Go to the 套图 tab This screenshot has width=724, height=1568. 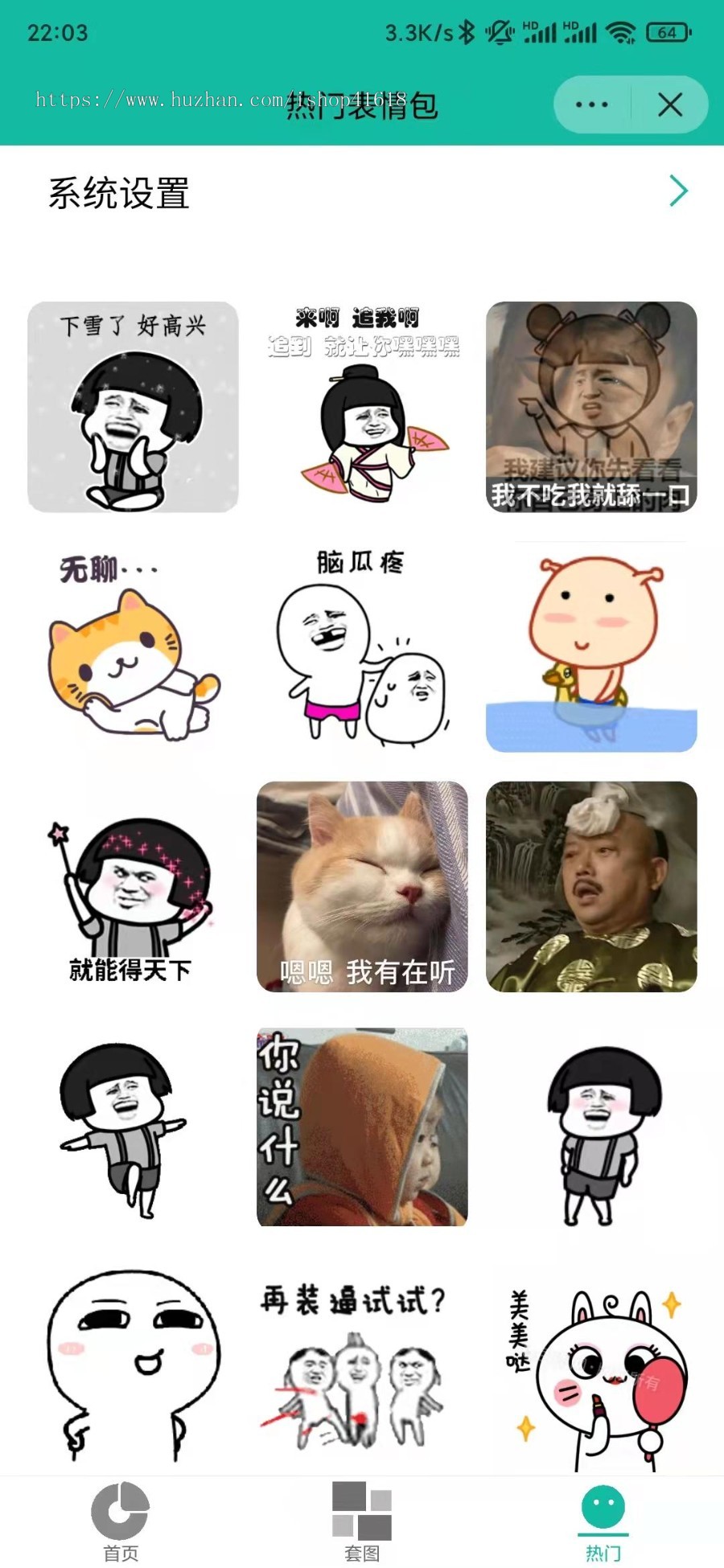(x=362, y=1521)
